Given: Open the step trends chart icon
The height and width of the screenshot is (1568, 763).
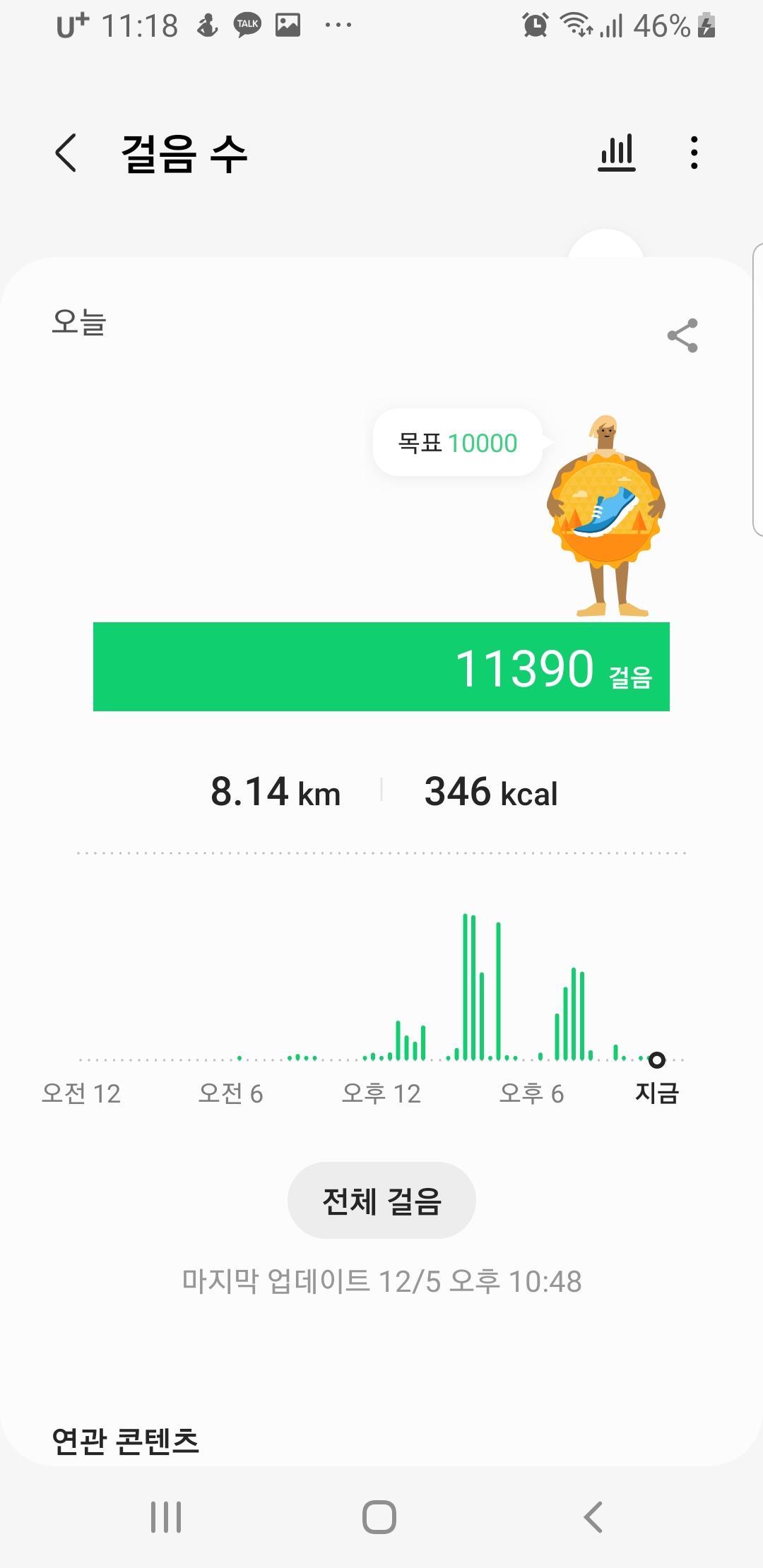Looking at the screenshot, I should click(617, 153).
